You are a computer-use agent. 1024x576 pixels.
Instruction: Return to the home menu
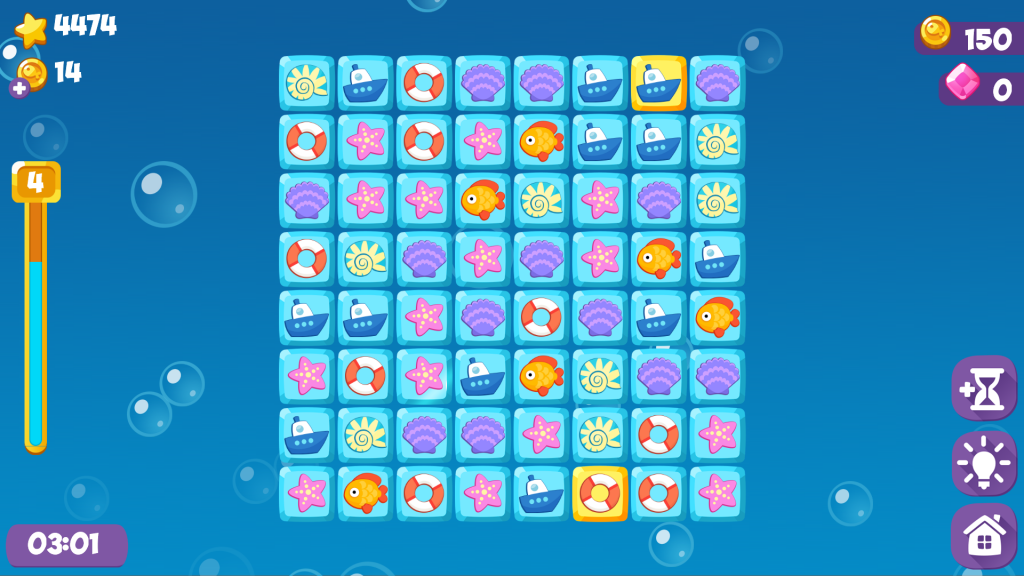tap(982, 537)
